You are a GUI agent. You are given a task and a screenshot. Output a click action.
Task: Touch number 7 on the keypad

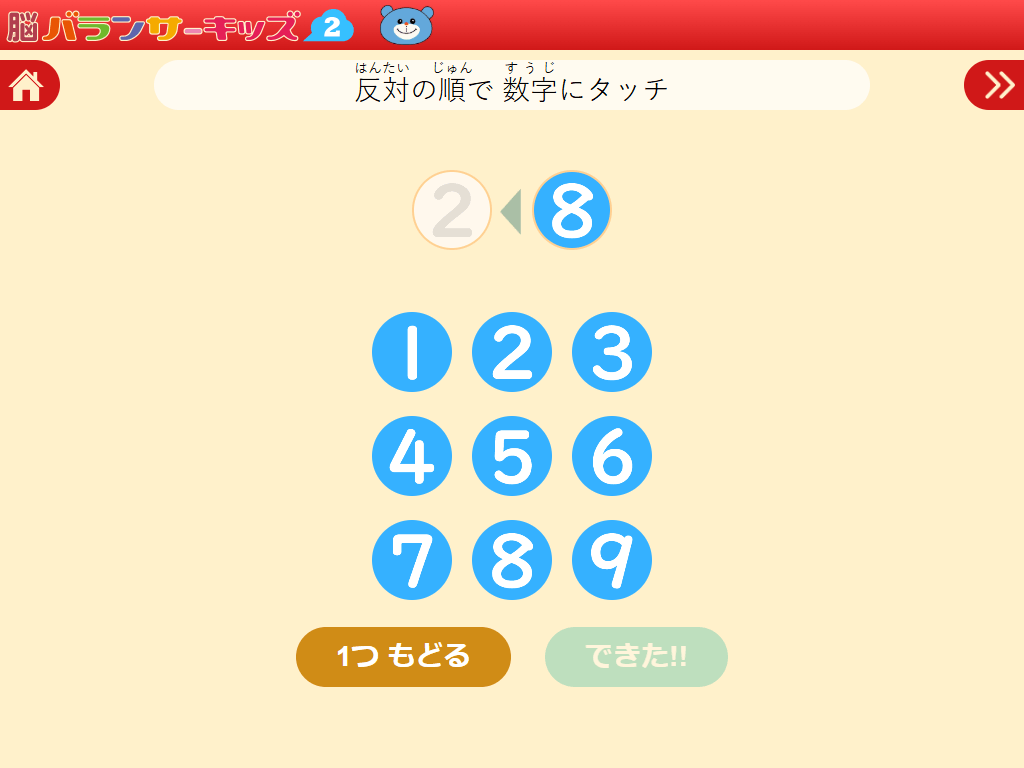click(412, 560)
